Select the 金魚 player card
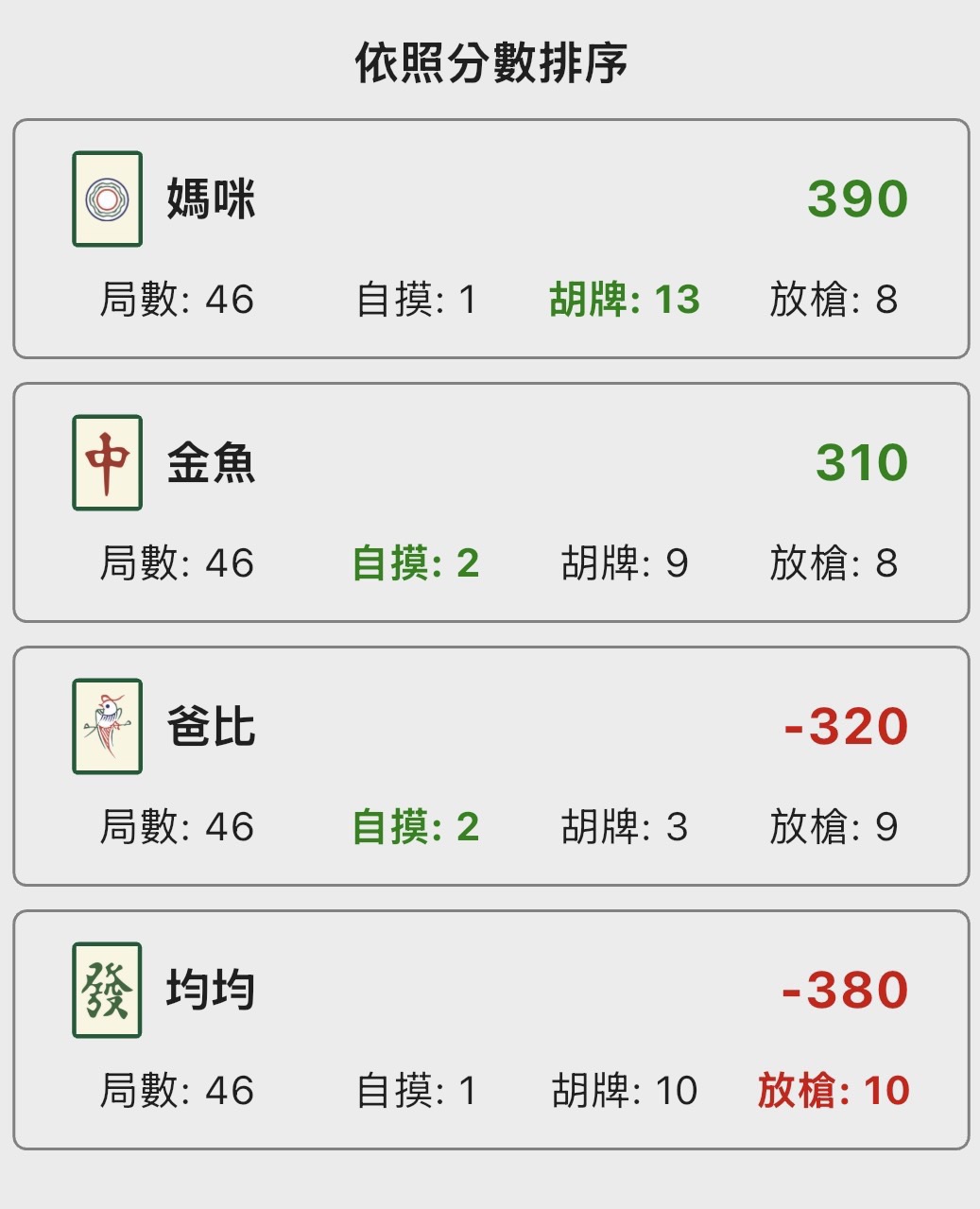The height and width of the screenshot is (1209, 980). [490, 502]
